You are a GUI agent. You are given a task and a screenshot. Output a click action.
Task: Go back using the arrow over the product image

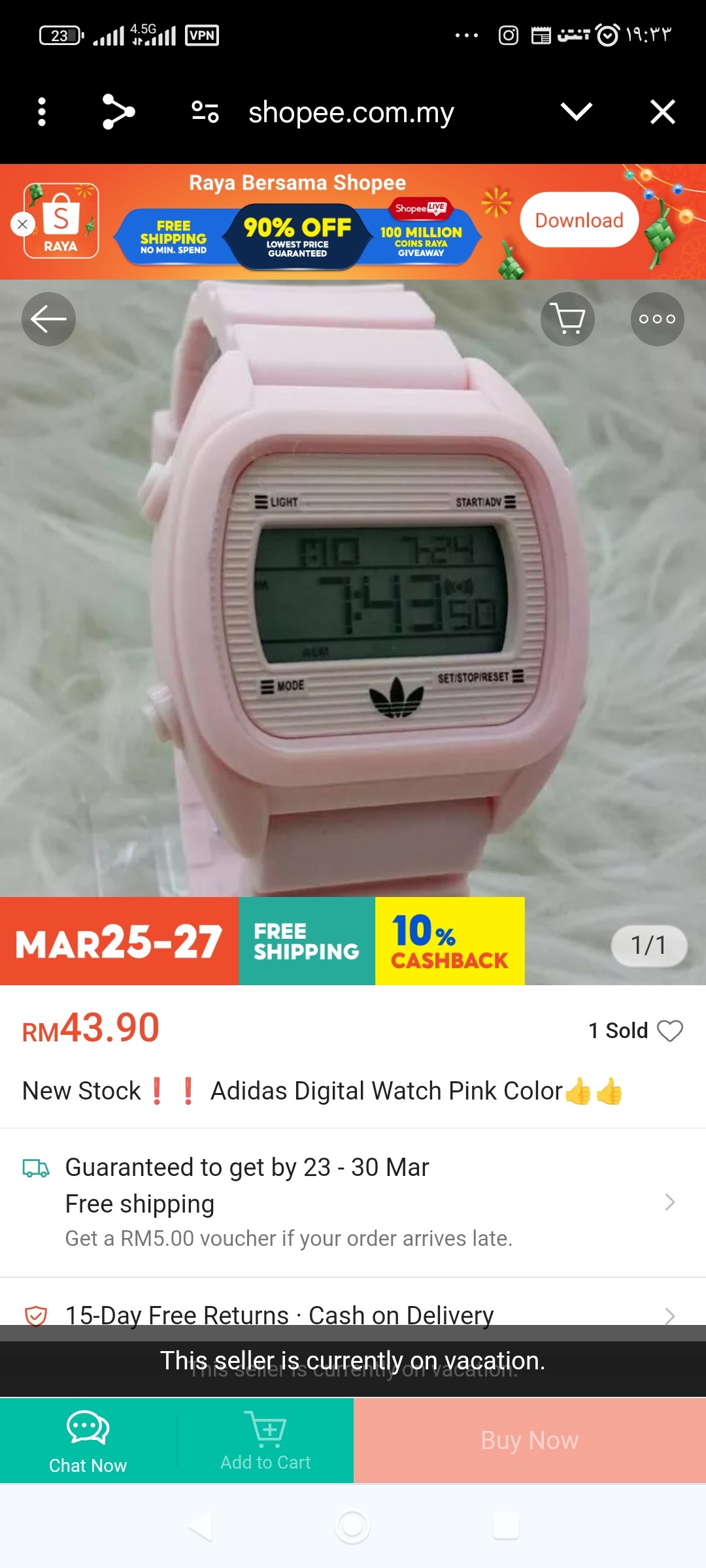48,319
